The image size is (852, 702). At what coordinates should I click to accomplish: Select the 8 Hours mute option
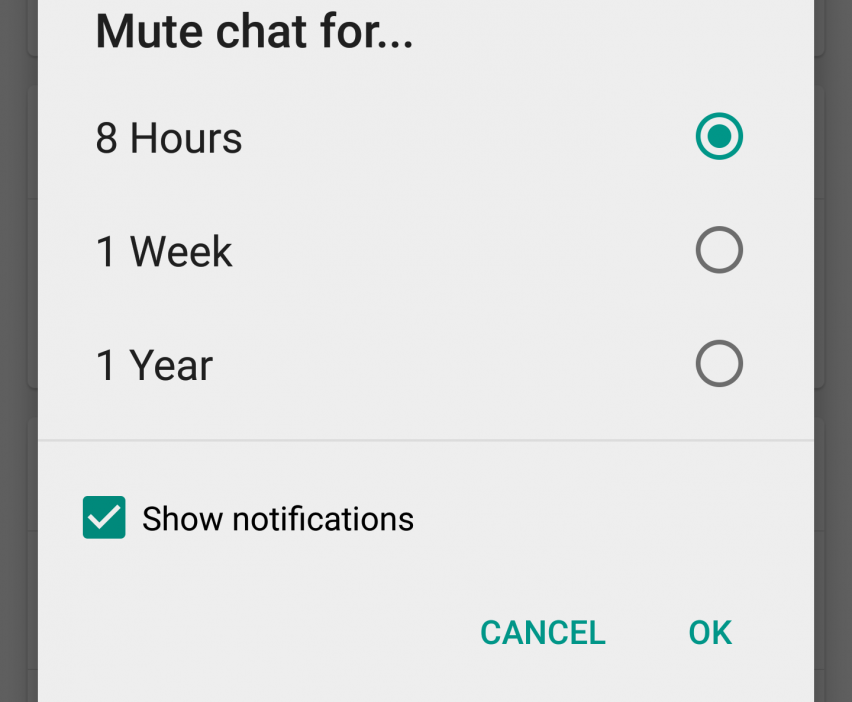(x=719, y=137)
